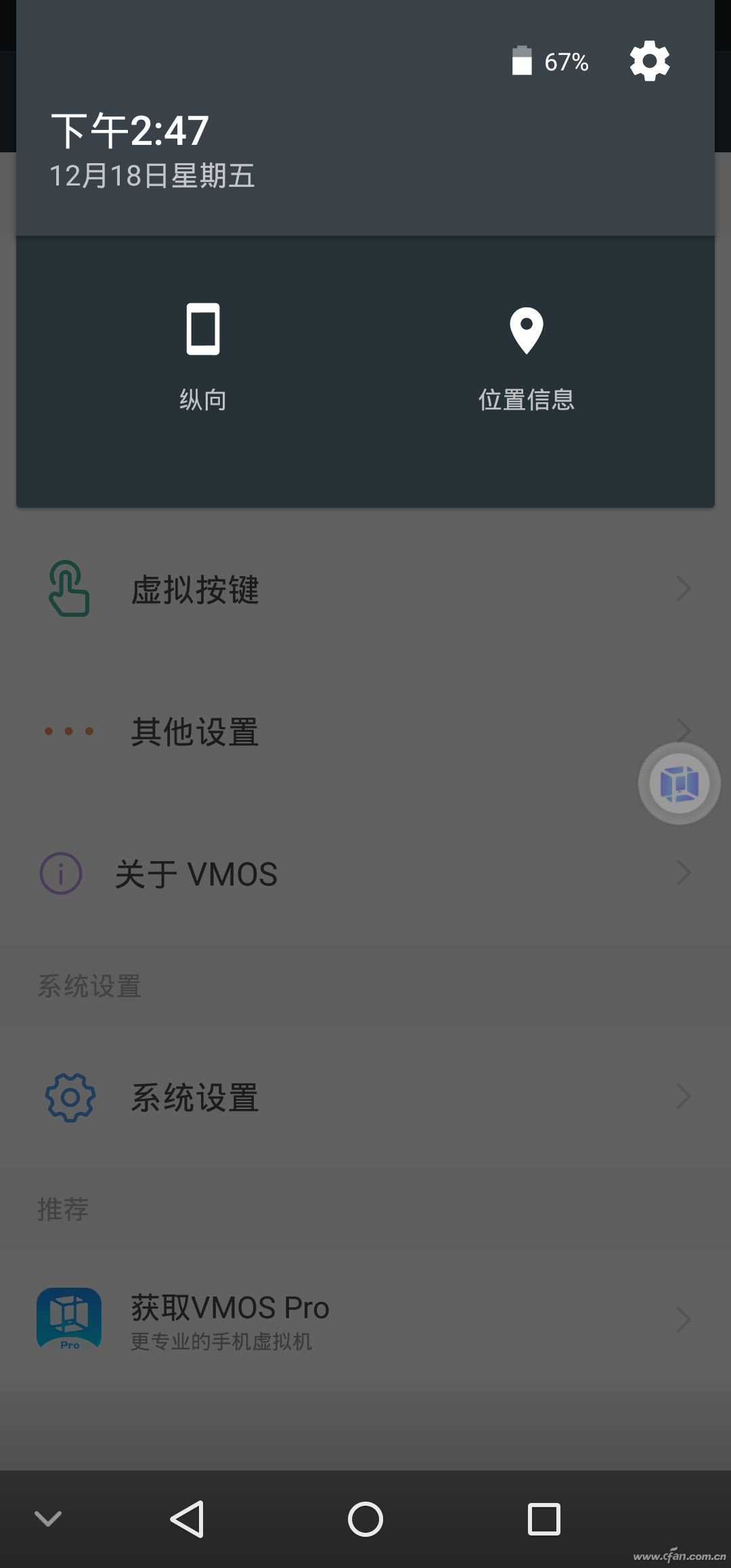The width and height of the screenshot is (731, 1568).
Task: Select the 虚拟按键 hand gesture icon
Action: tap(68, 589)
